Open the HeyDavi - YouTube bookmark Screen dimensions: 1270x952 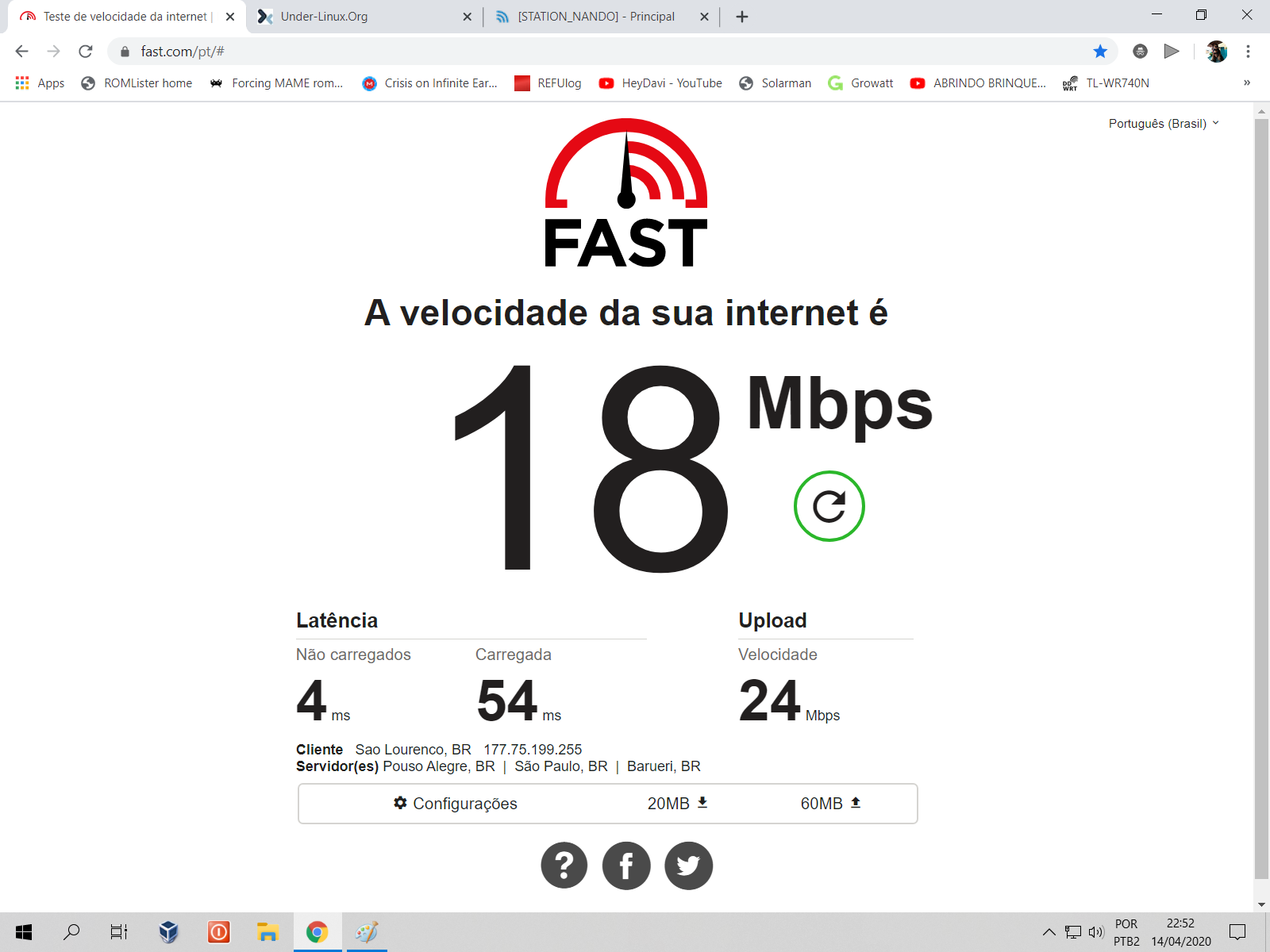point(660,83)
